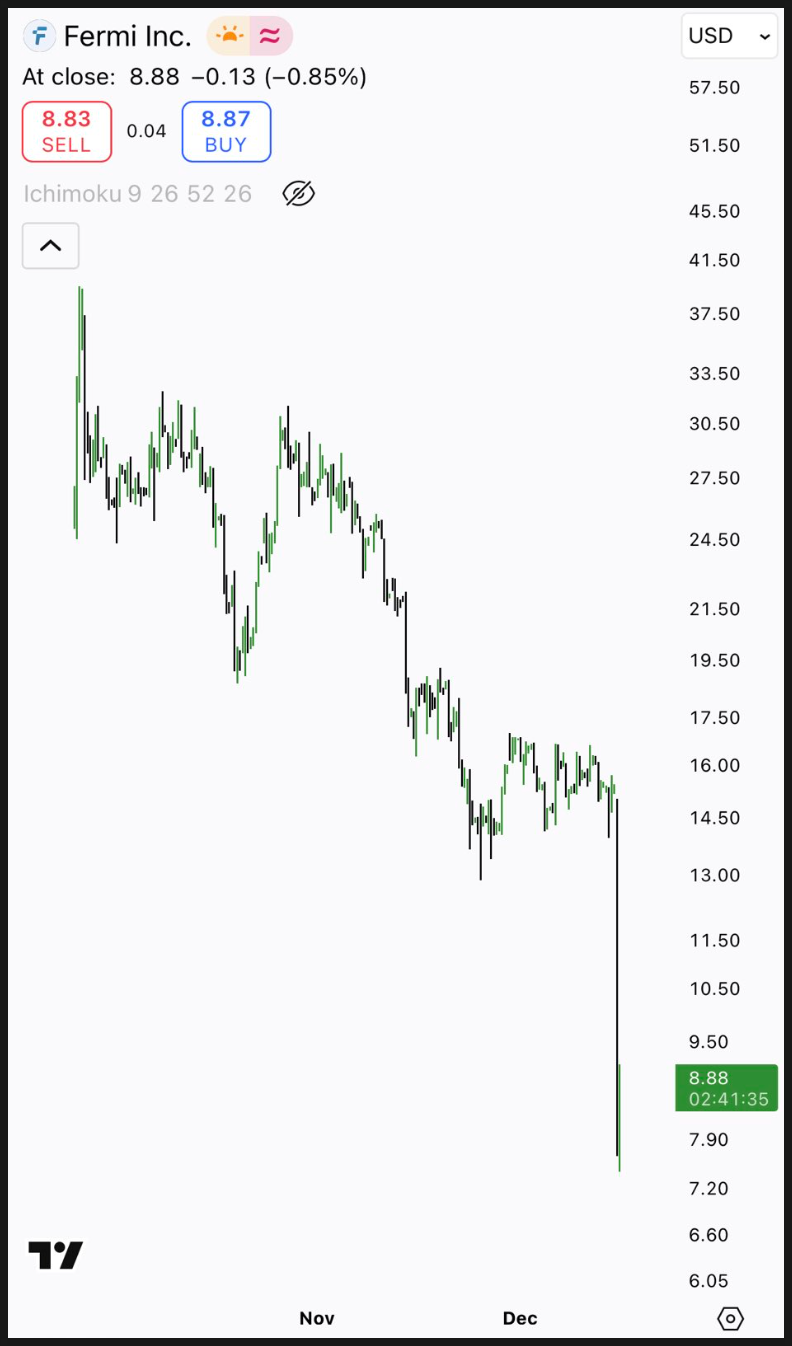This screenshot has height=1346, width=792.
Task: Collapse the indicator legend with the chevron
Action: (51, 246)
